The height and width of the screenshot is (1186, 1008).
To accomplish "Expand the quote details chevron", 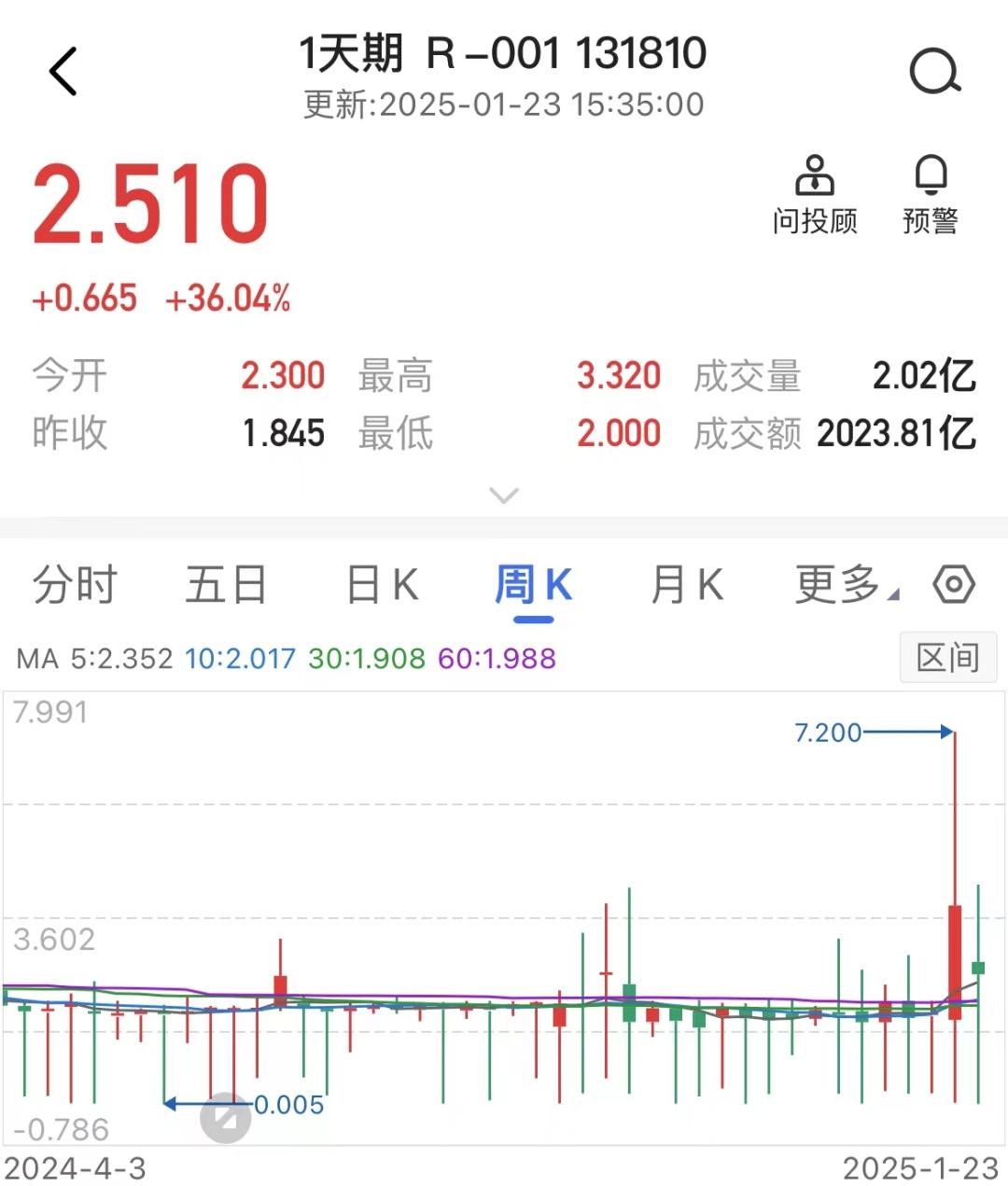I will pos(504,495).
